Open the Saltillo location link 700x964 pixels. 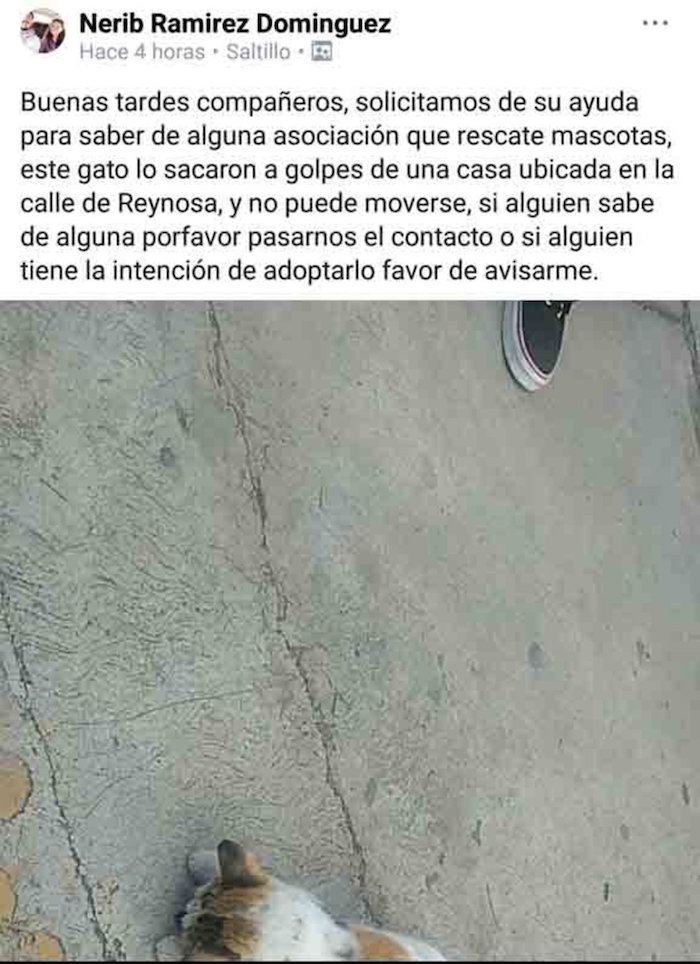click(x=258, y=52)
